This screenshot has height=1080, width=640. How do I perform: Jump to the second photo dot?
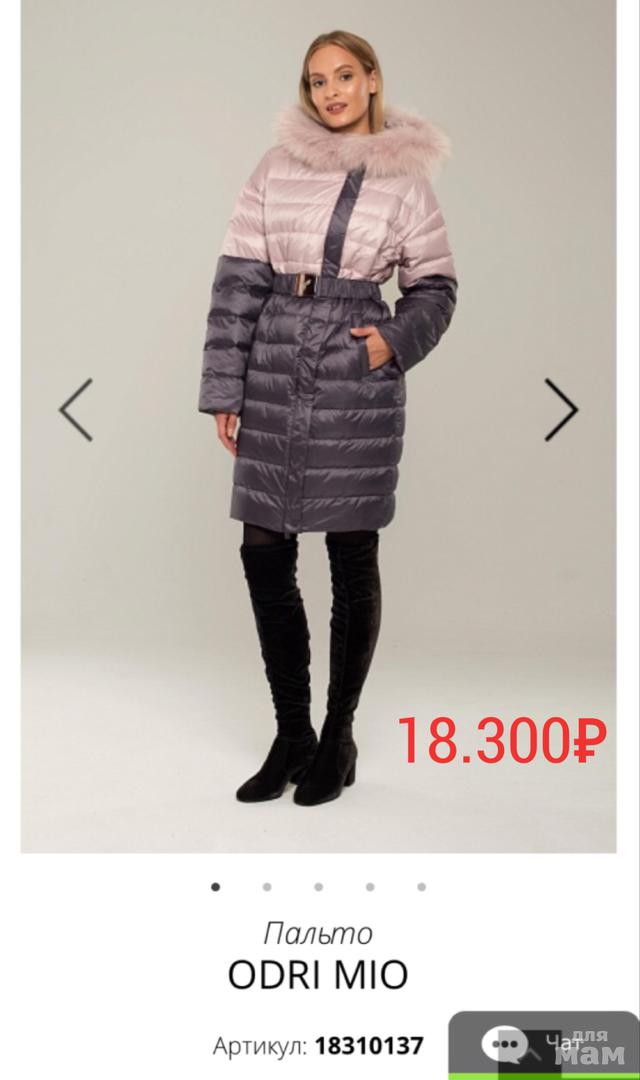[x=267, y=887]
